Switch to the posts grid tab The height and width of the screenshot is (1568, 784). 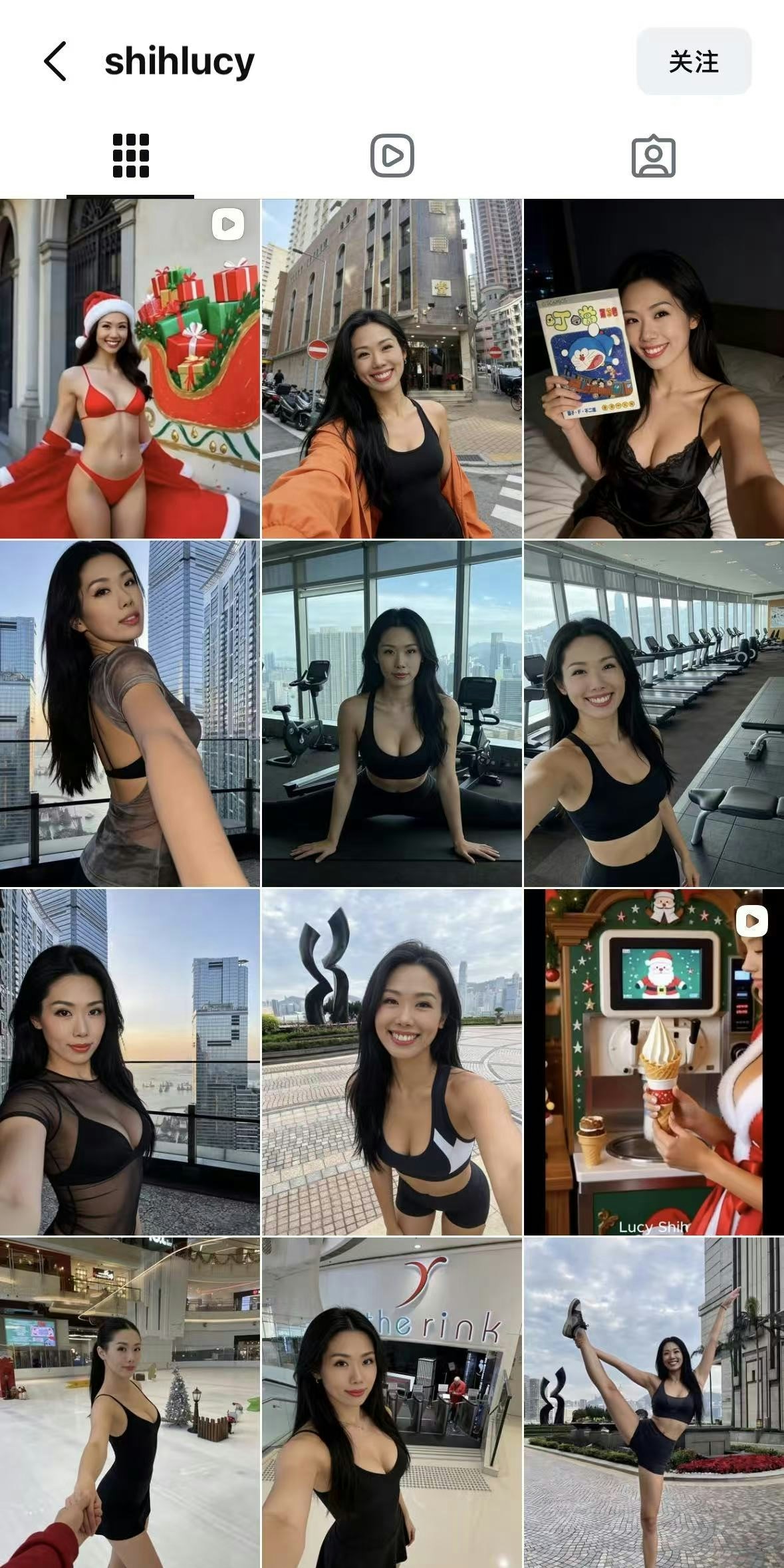130,156
